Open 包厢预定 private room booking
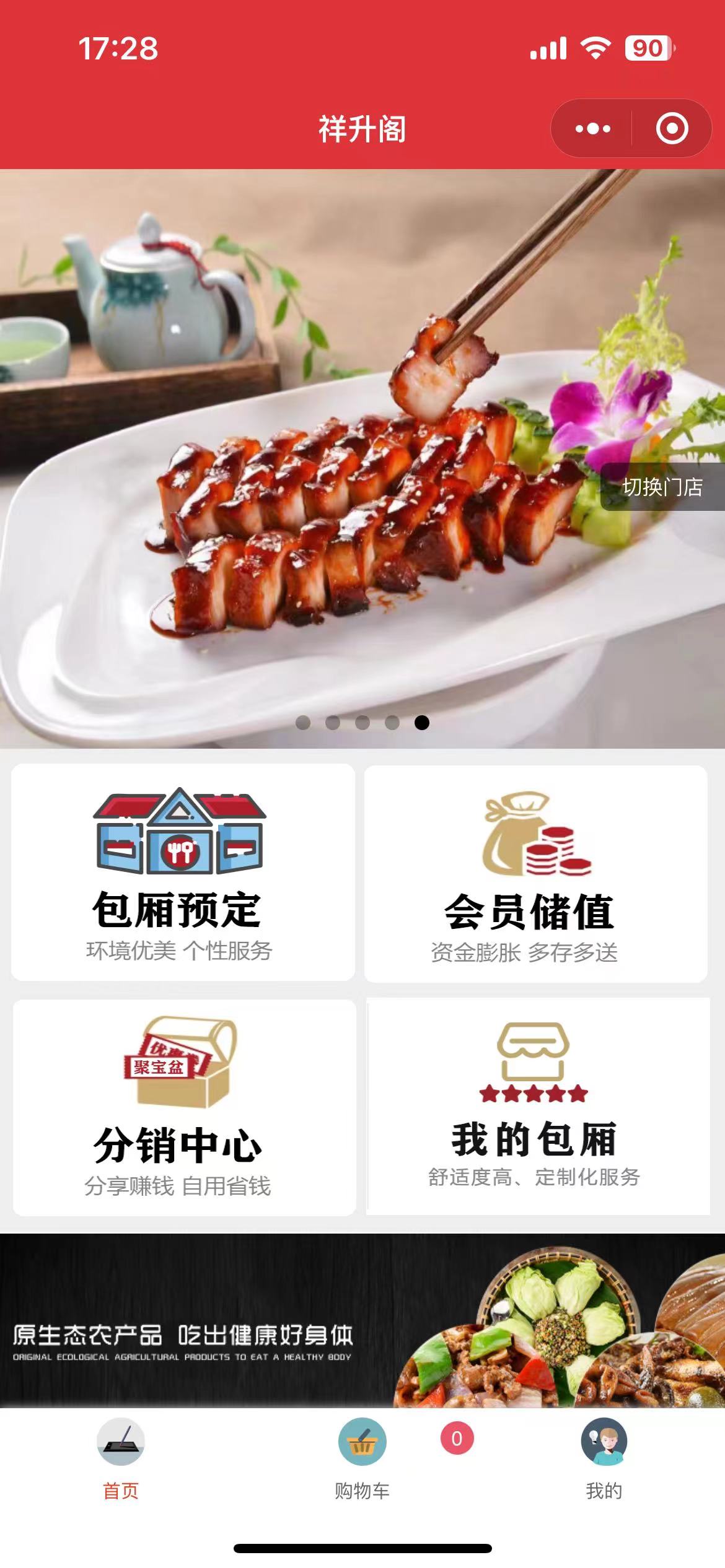 tap(183, 873)
